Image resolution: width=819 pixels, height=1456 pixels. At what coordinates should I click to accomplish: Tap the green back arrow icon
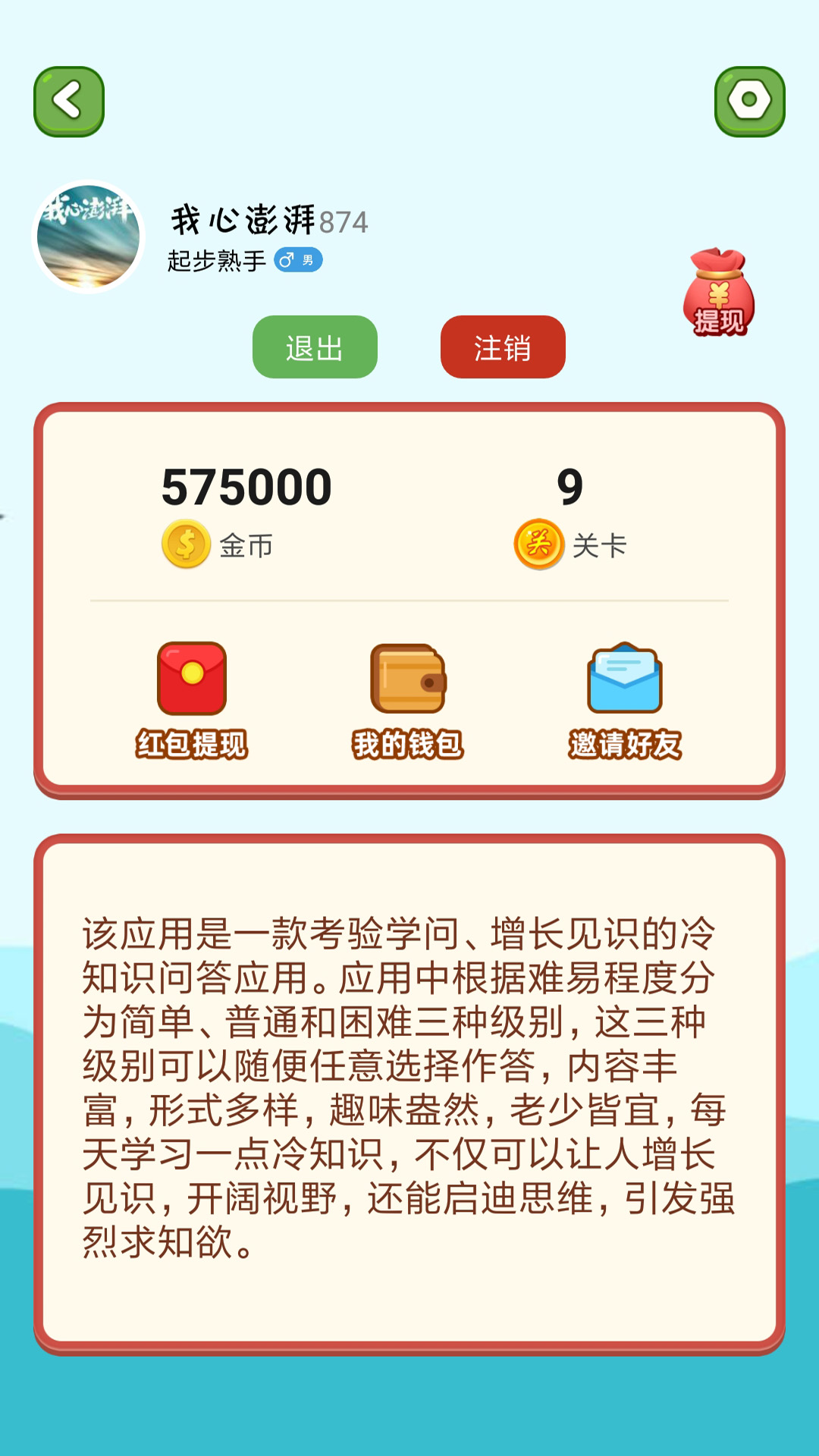click(68, 99)
